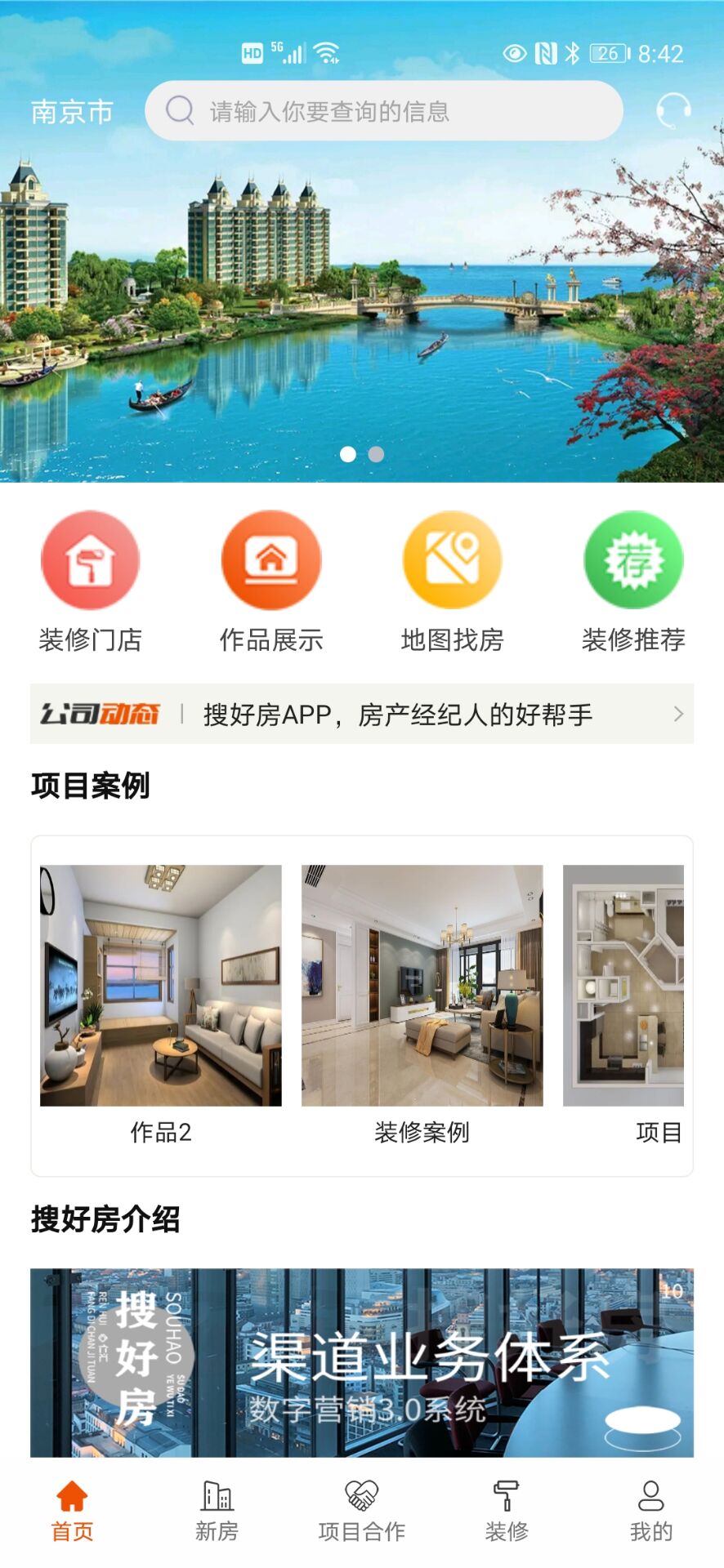Viewport: 724px width, 1568px height.
Task: Contact customer service via headset icon
Action: pos(673,110)
